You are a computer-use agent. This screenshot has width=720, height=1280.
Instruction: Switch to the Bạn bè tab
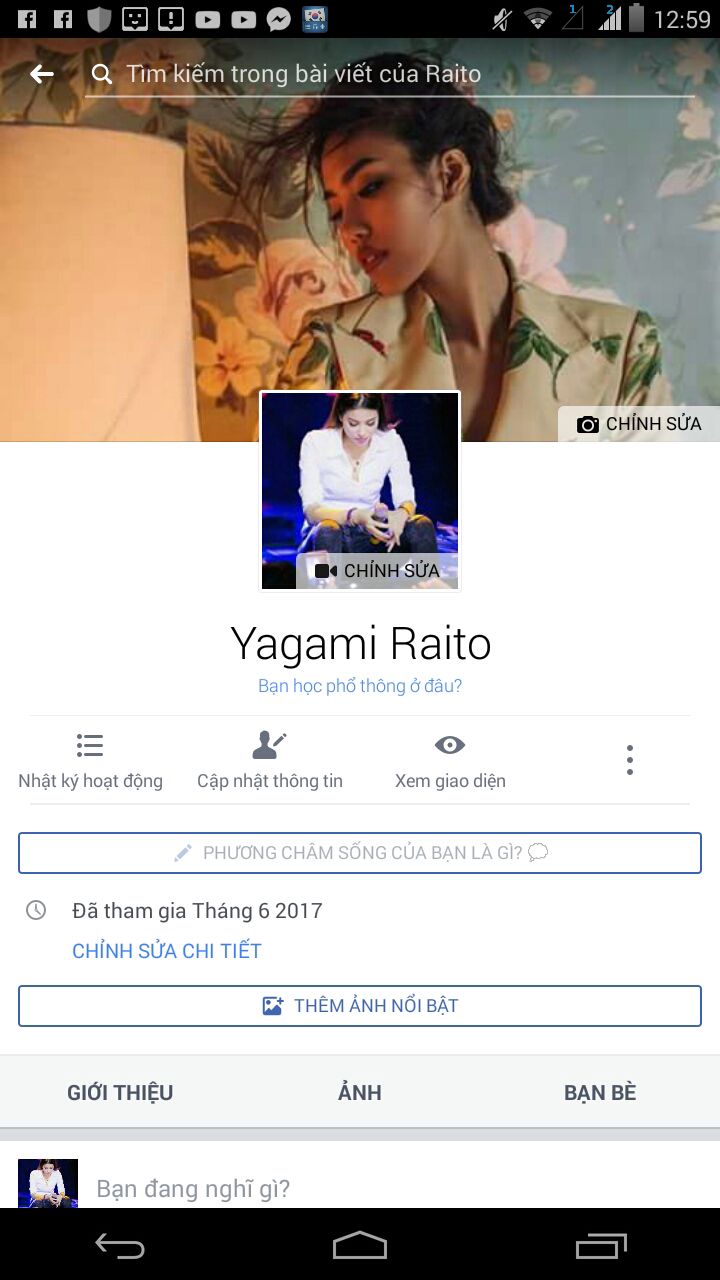(x=600, y=1092)
